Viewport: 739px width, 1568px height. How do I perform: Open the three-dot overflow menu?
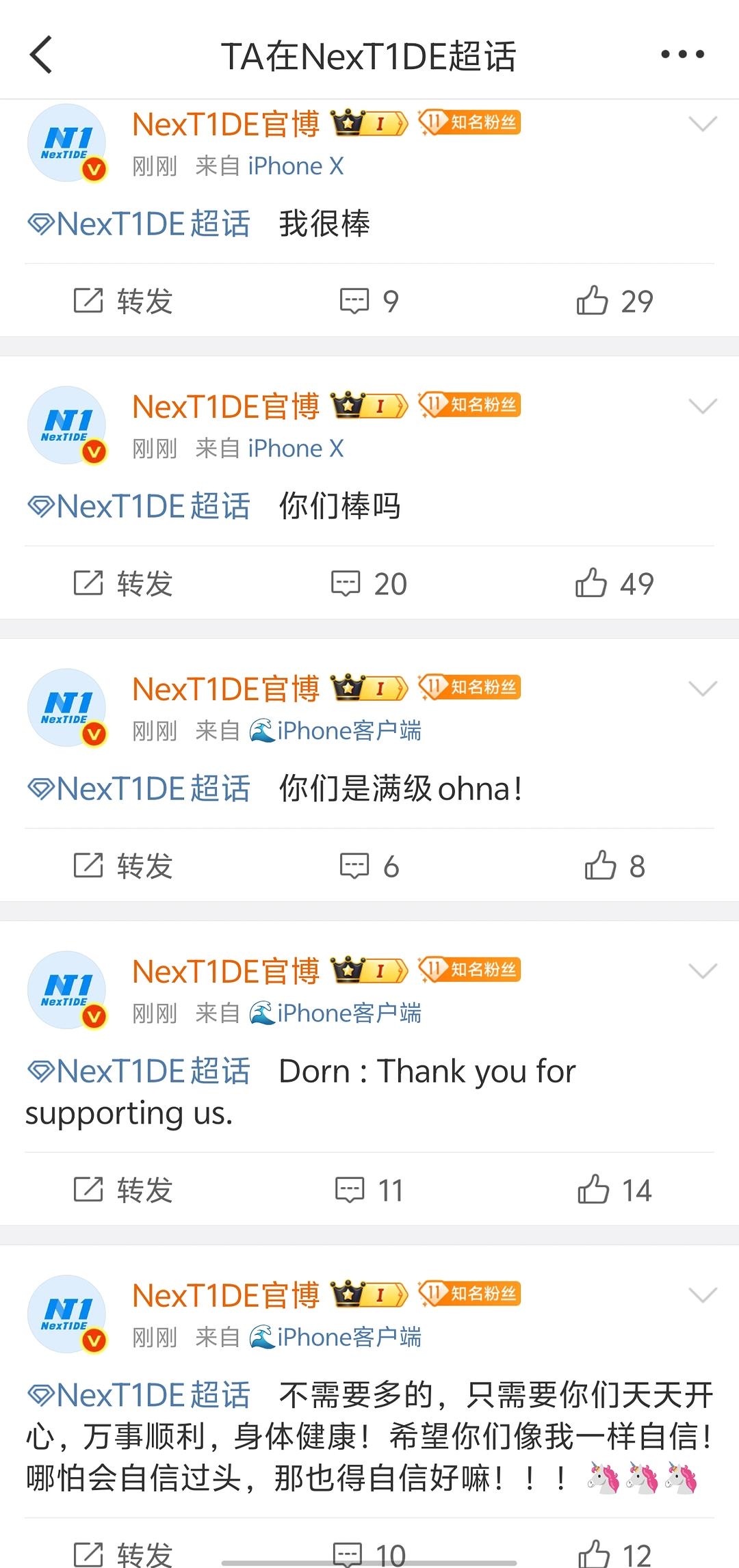pos(682,54)
